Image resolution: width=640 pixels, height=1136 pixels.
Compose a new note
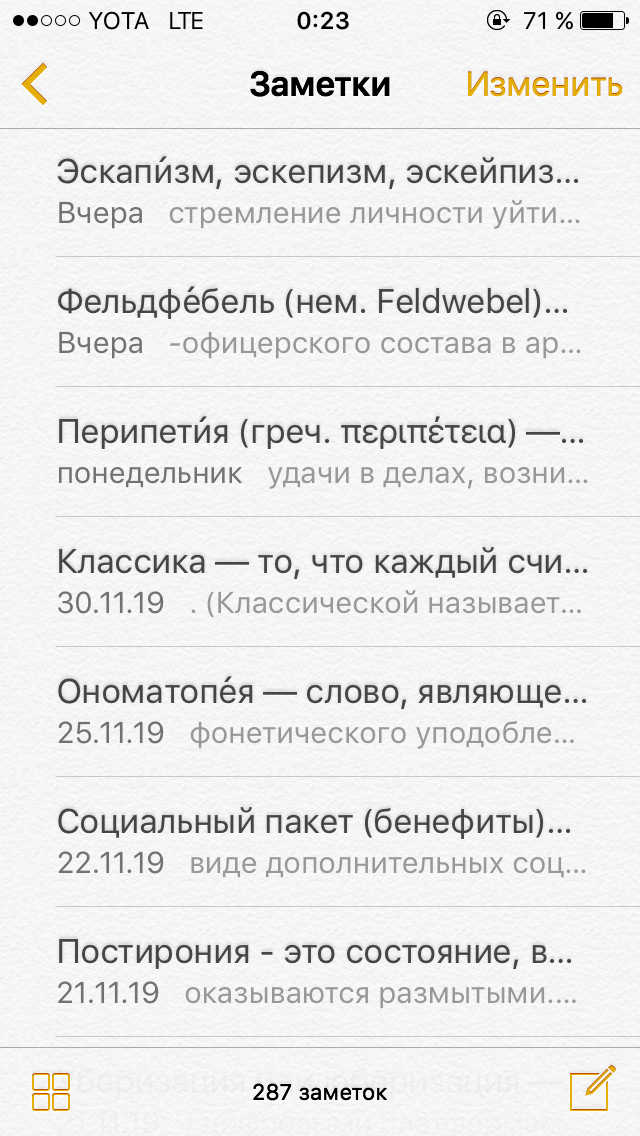tap(590, 1089)
